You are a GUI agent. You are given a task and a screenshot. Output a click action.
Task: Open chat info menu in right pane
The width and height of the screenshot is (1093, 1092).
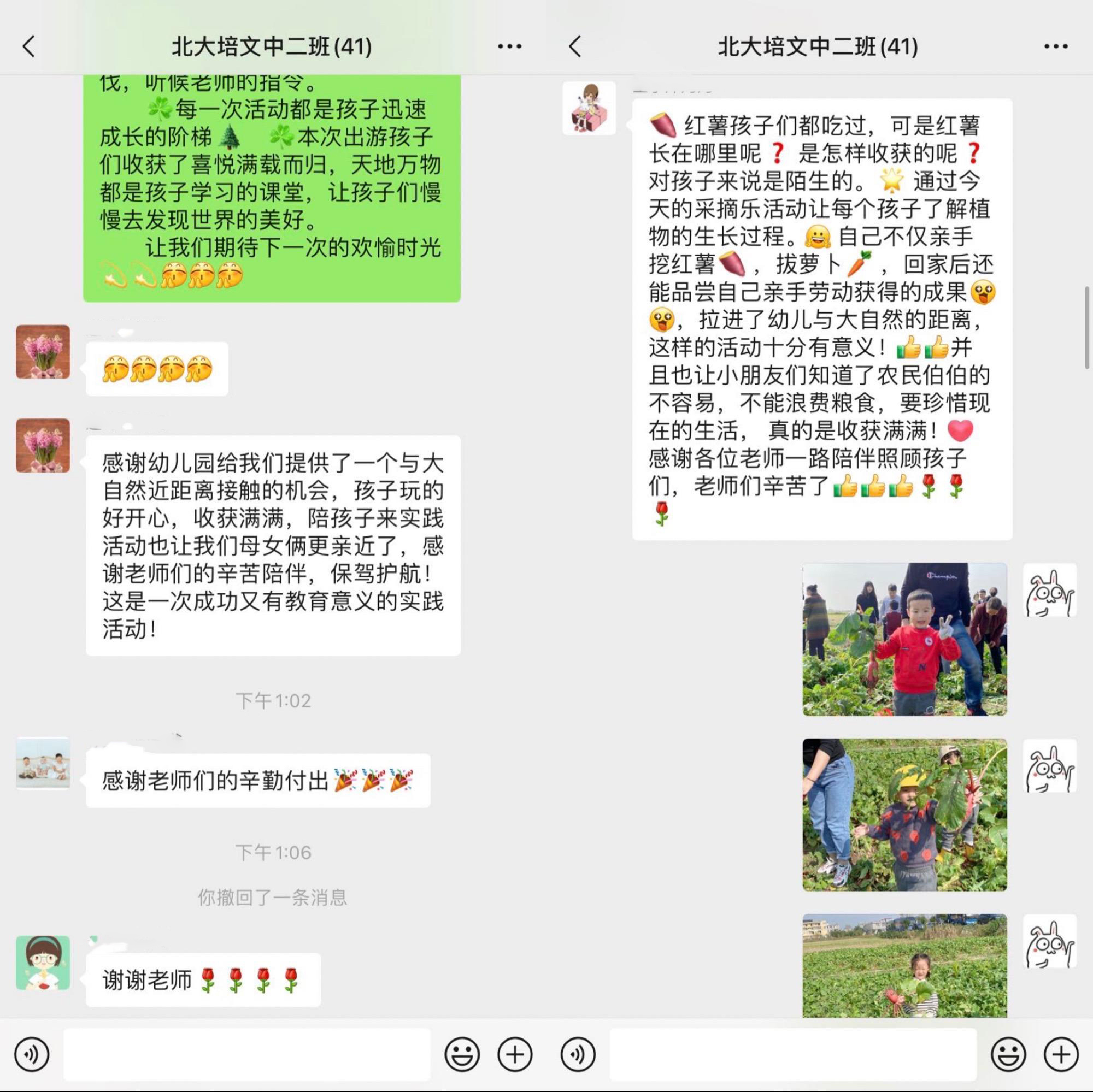(x=1055, y=46)
